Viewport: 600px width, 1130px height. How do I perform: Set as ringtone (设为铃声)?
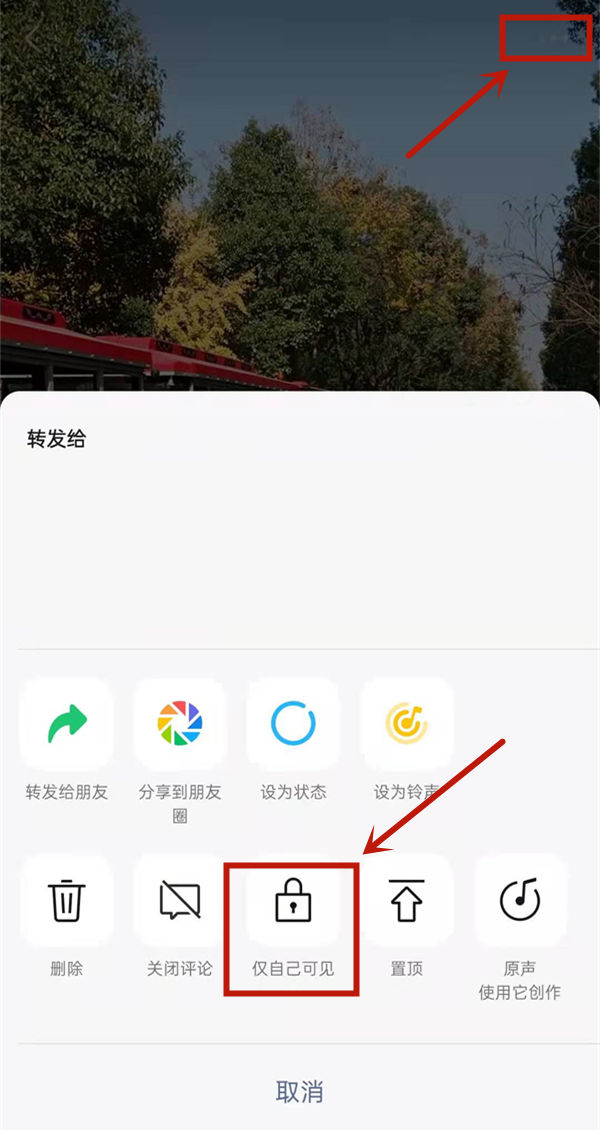[407, 724]
